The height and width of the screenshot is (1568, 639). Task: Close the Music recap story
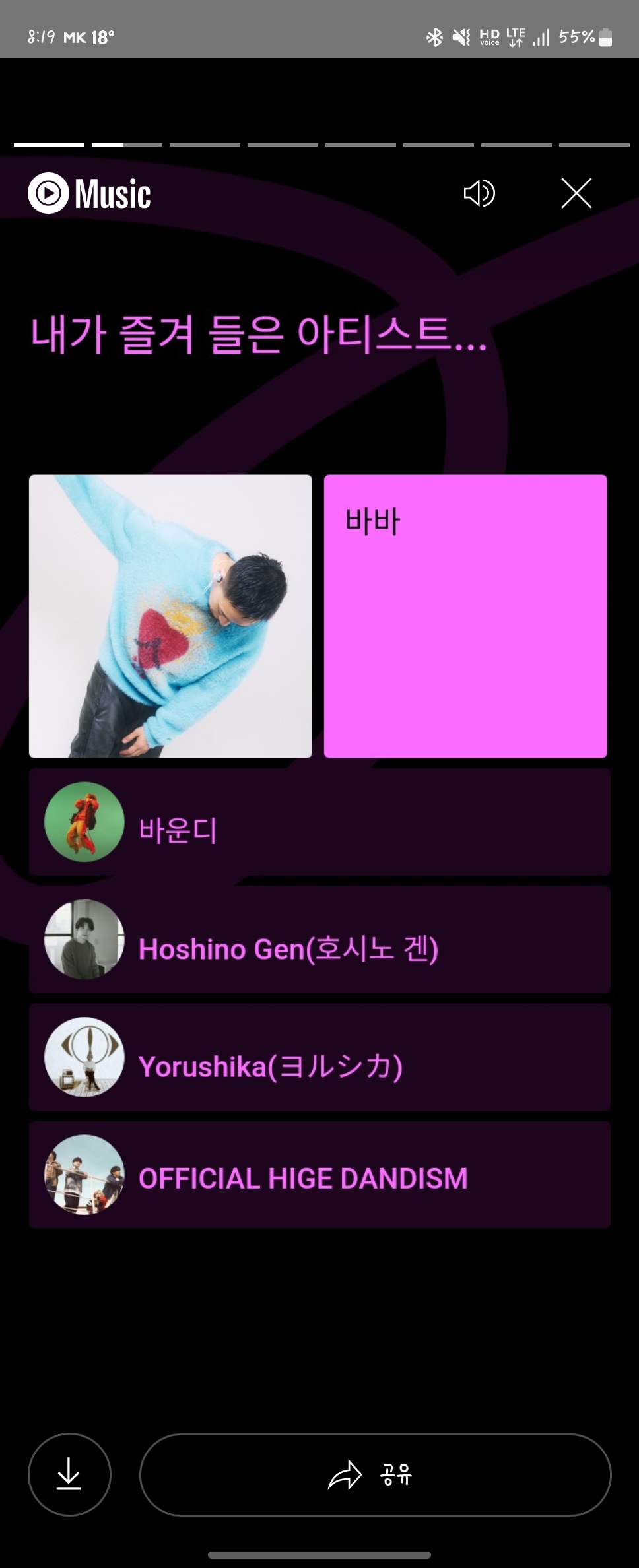pyautogui.click(x=576, y=193)
